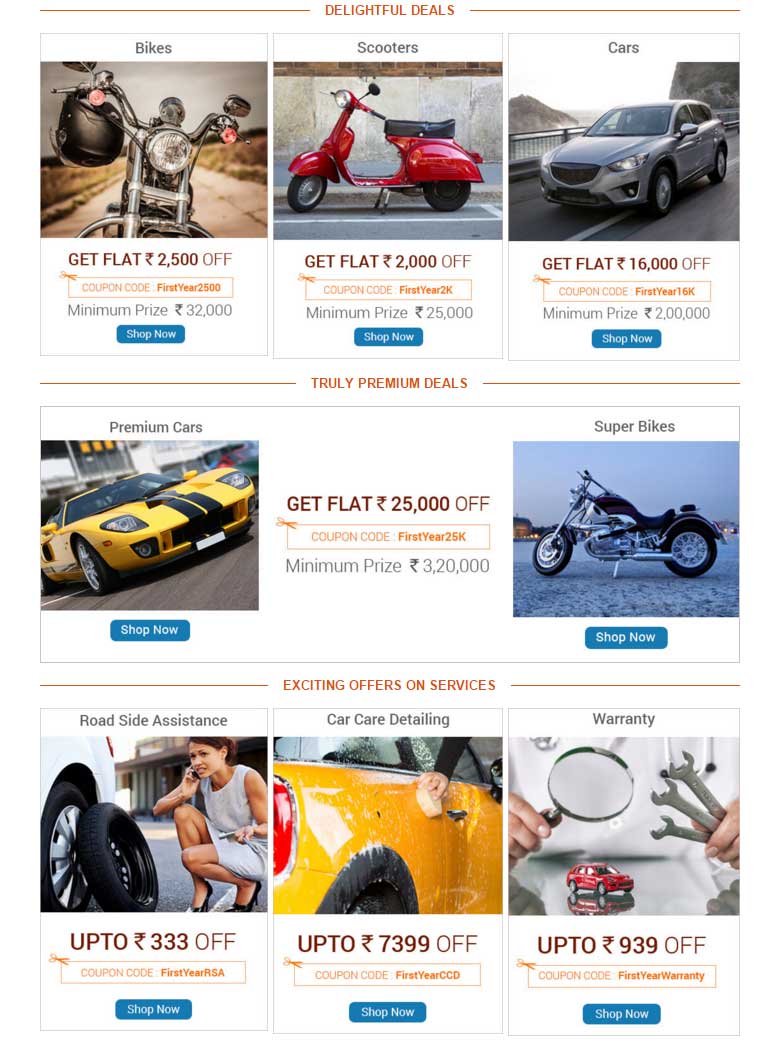
Task: Select Shop Now for Cars offer
Action: [x=626, y=339]
